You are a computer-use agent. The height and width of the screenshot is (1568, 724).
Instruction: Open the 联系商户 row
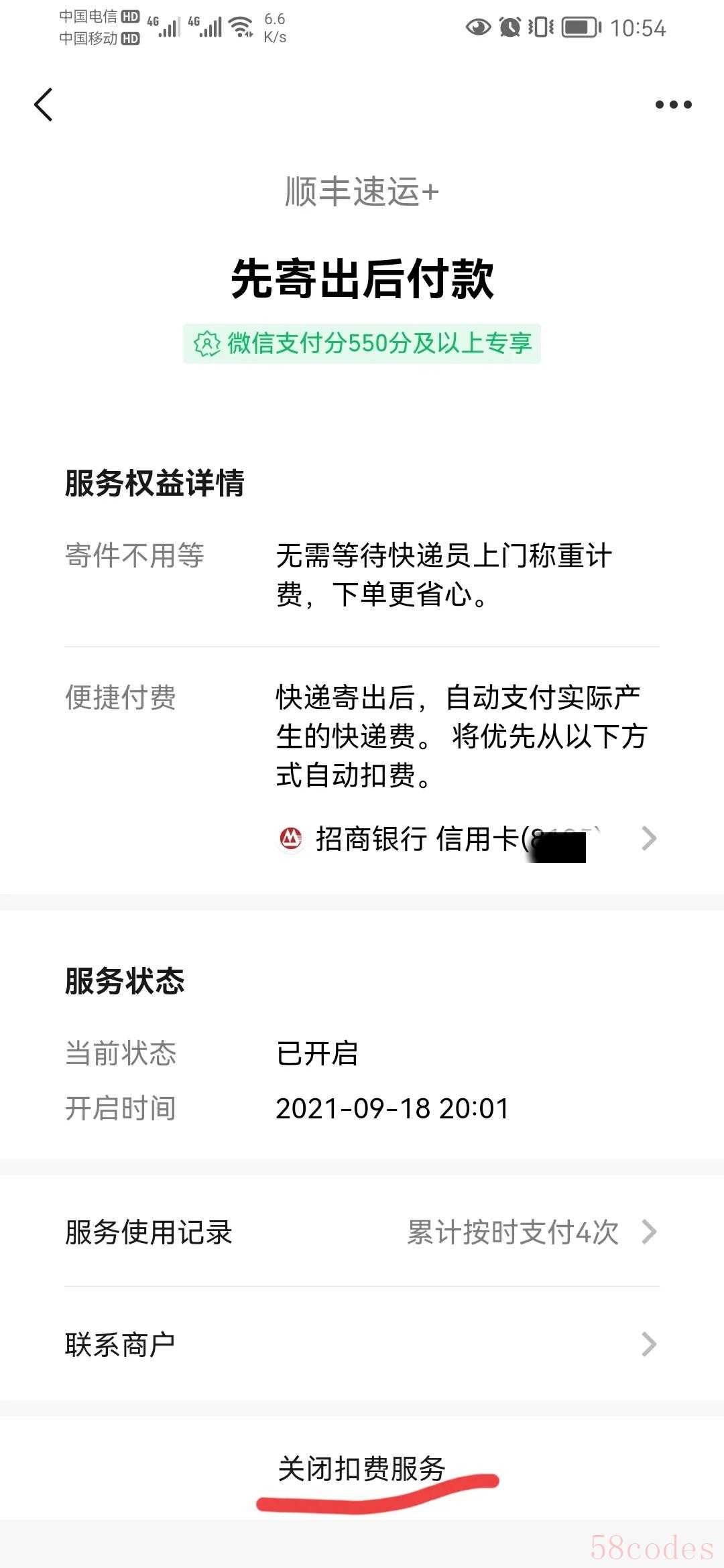[362, 1344]
